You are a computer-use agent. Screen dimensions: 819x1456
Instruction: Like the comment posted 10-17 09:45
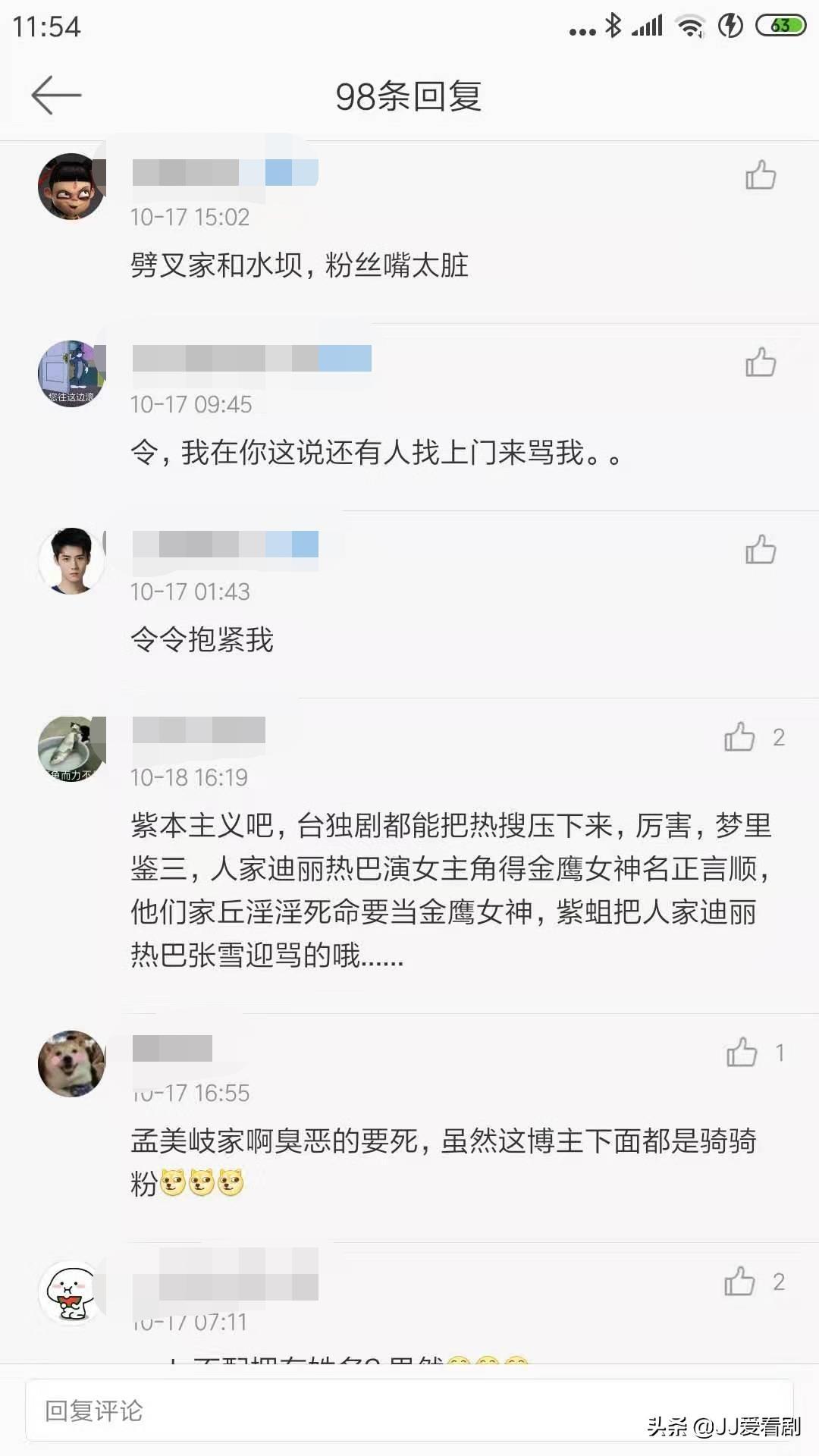point(760,362)
